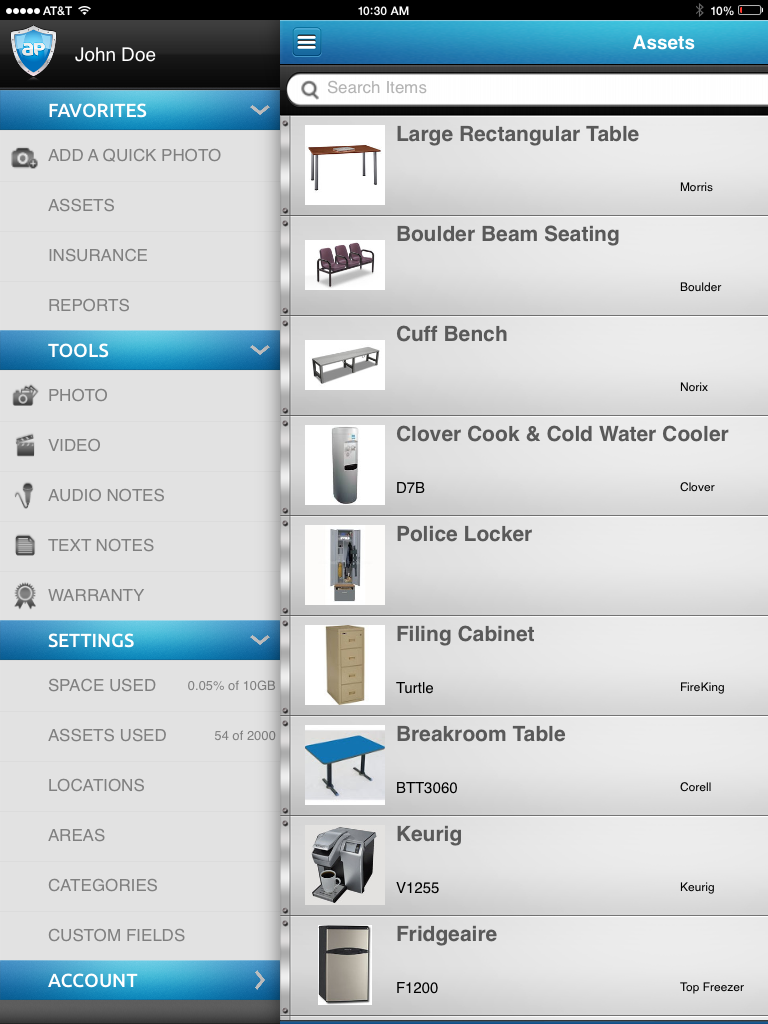The width and height of the screenshot is (768, 1024).
Task: Tap the hamburger menu button
Action: point(306,43)
